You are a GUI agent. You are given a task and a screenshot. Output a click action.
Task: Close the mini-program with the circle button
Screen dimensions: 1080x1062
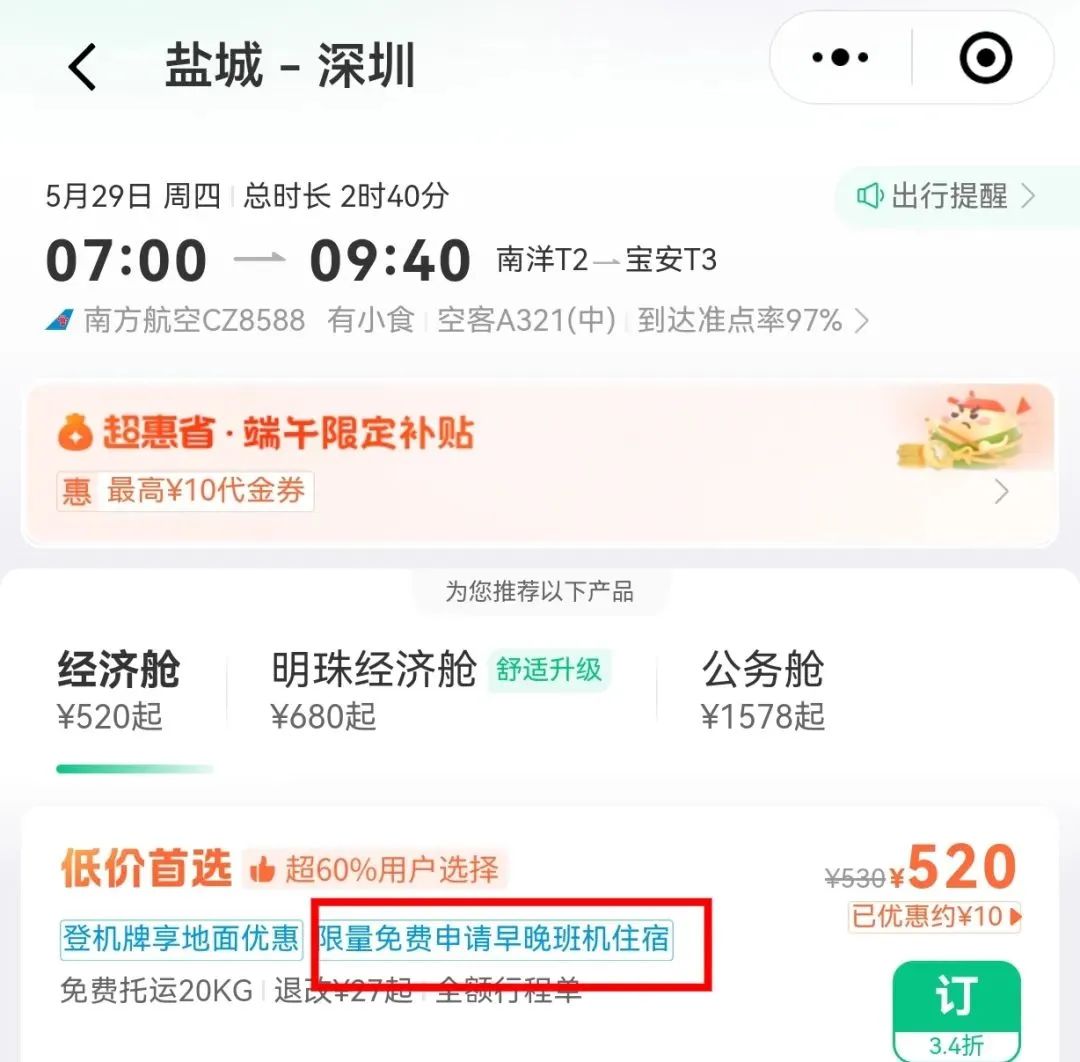pyautogui.click(x=984, y=58)
